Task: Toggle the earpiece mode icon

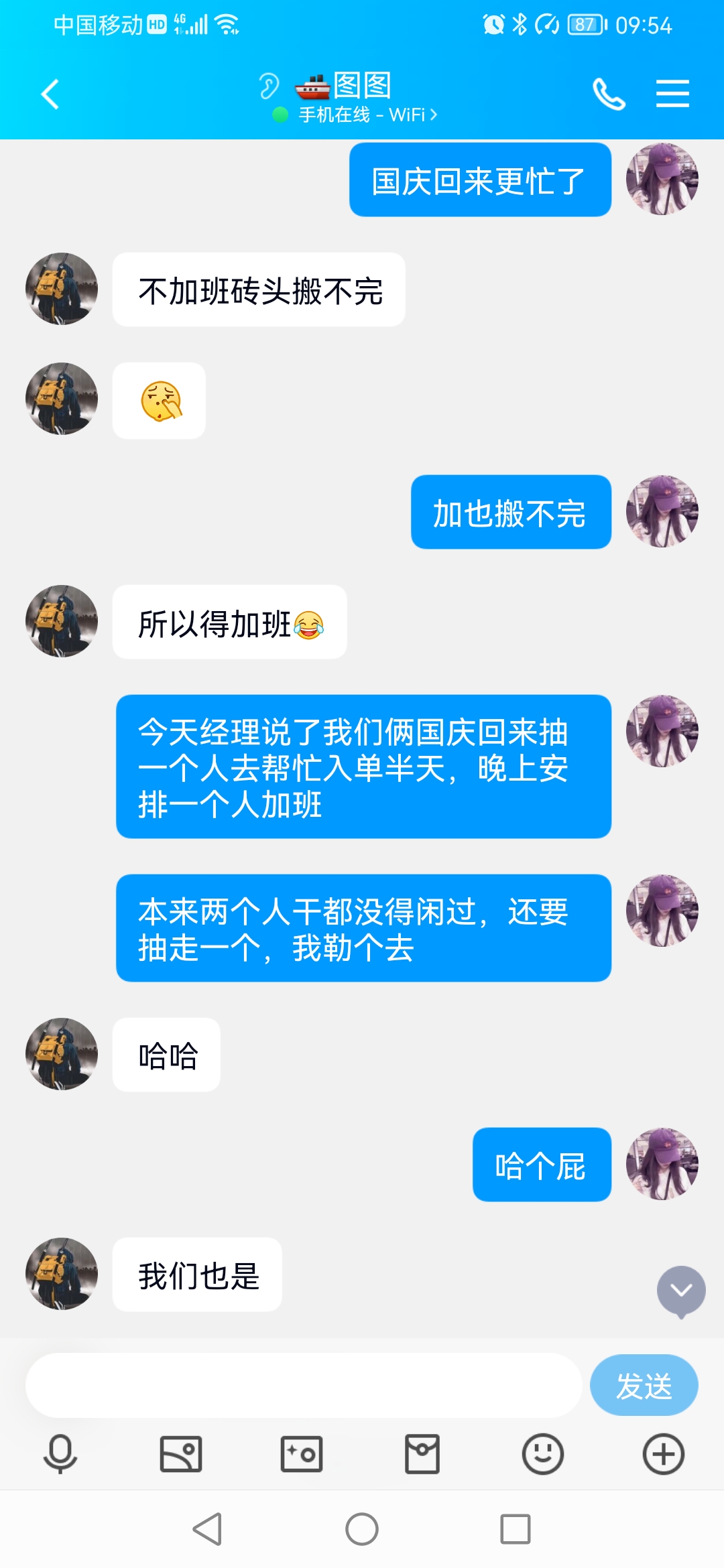Action: pos(268,86)
